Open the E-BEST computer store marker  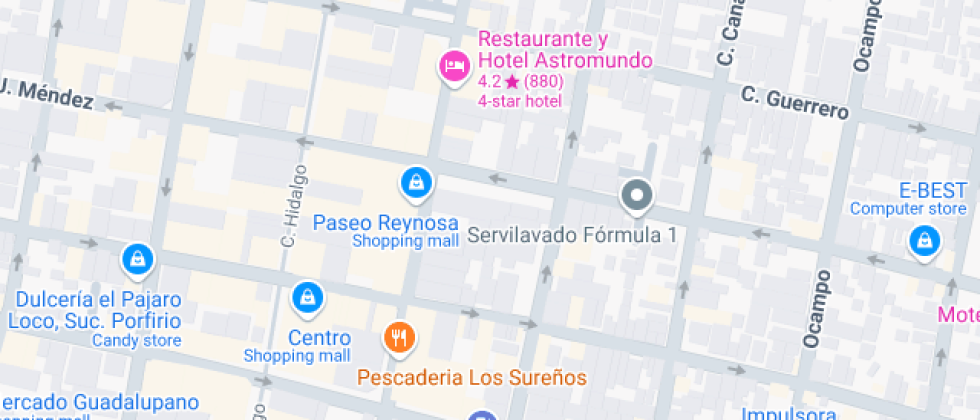[922, 241]
